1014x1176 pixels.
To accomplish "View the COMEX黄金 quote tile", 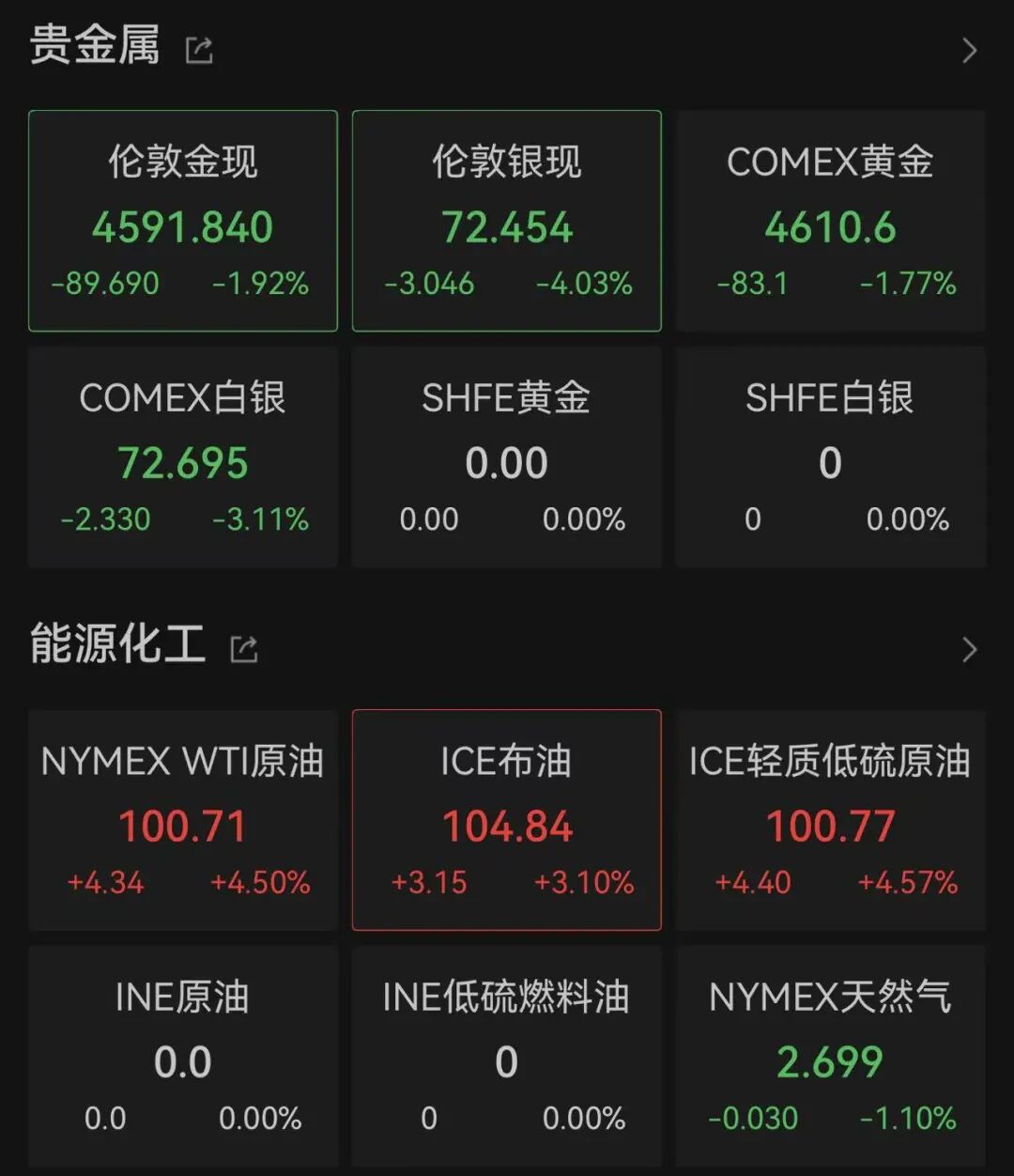I will pos(831,222).
